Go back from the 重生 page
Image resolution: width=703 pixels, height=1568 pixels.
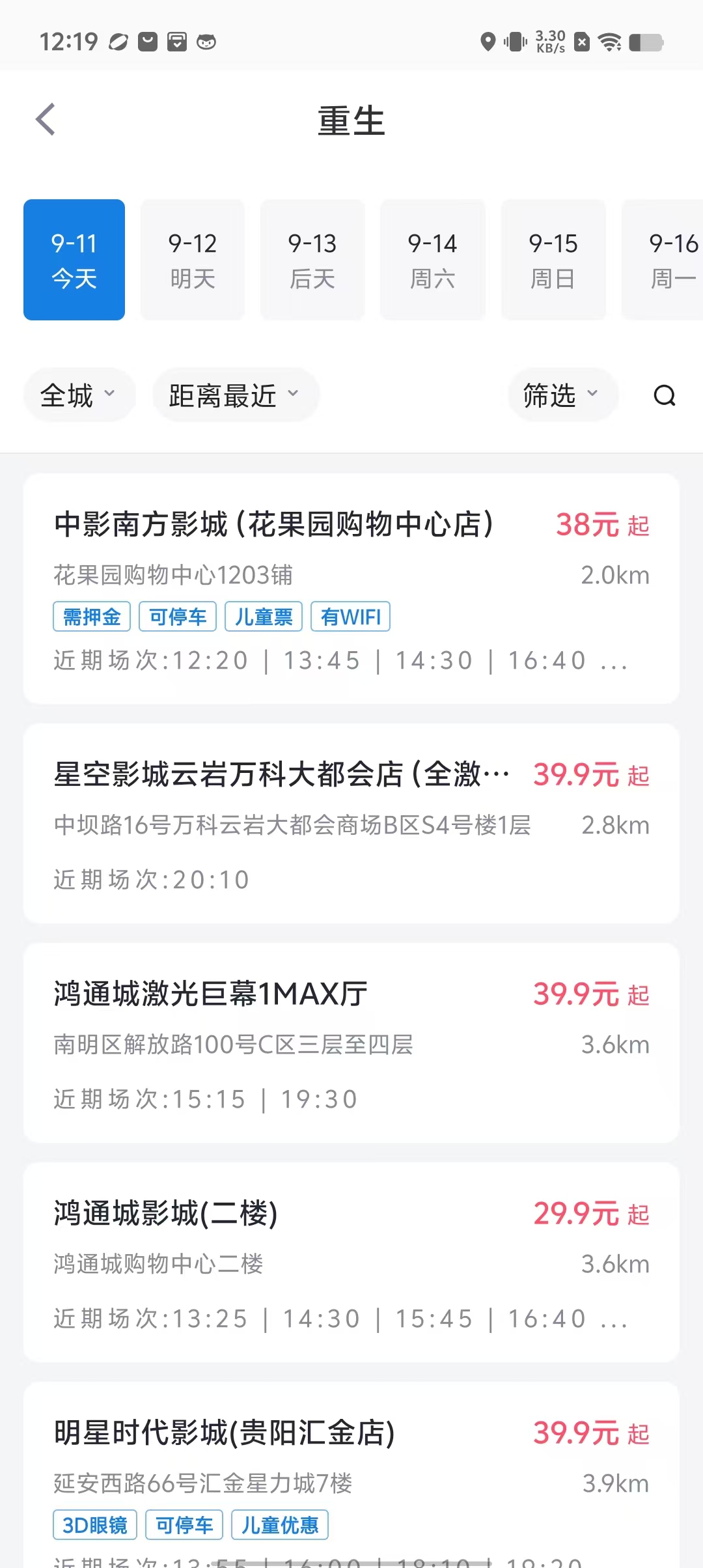46,120
